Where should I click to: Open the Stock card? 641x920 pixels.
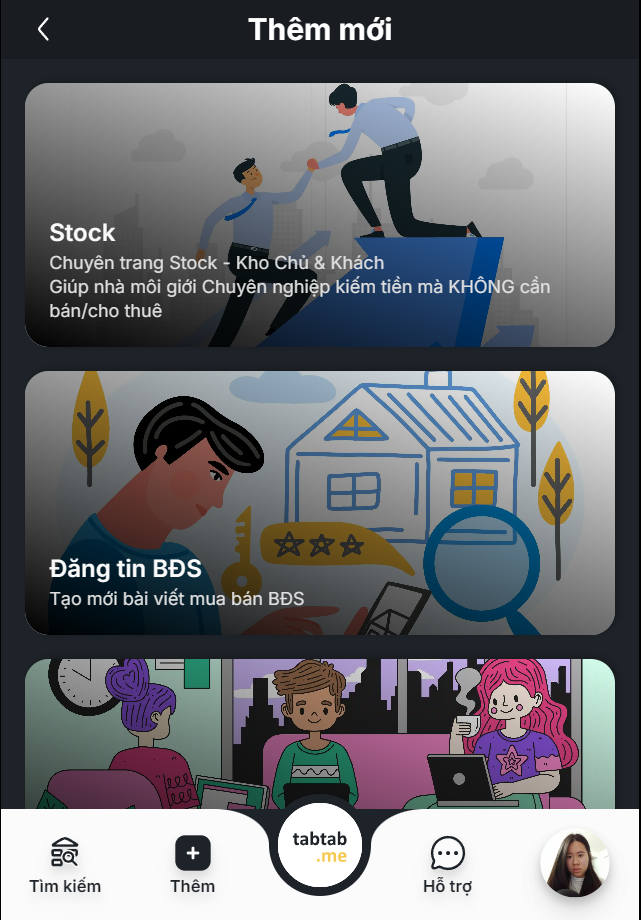[319, 215]
